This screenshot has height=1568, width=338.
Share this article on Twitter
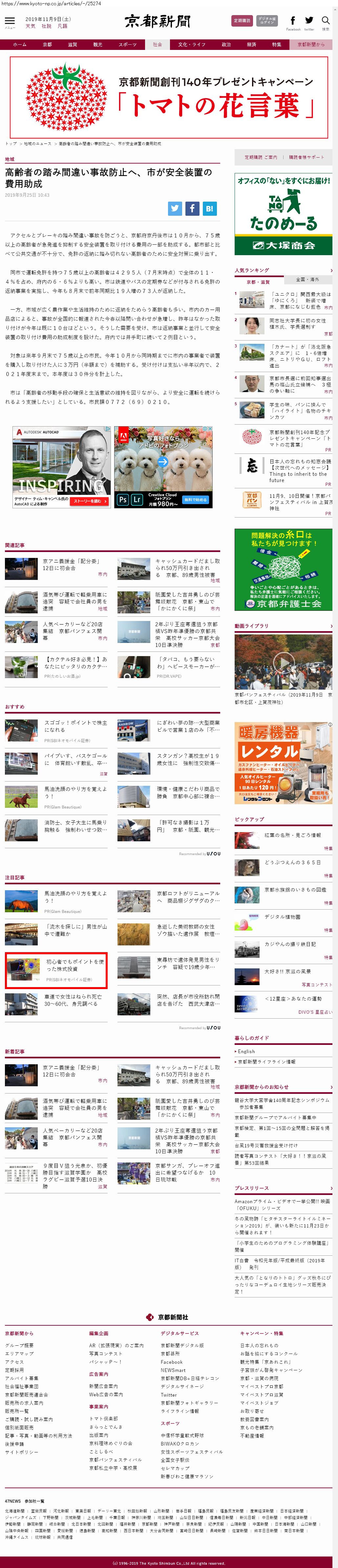[x=175, y=208]
